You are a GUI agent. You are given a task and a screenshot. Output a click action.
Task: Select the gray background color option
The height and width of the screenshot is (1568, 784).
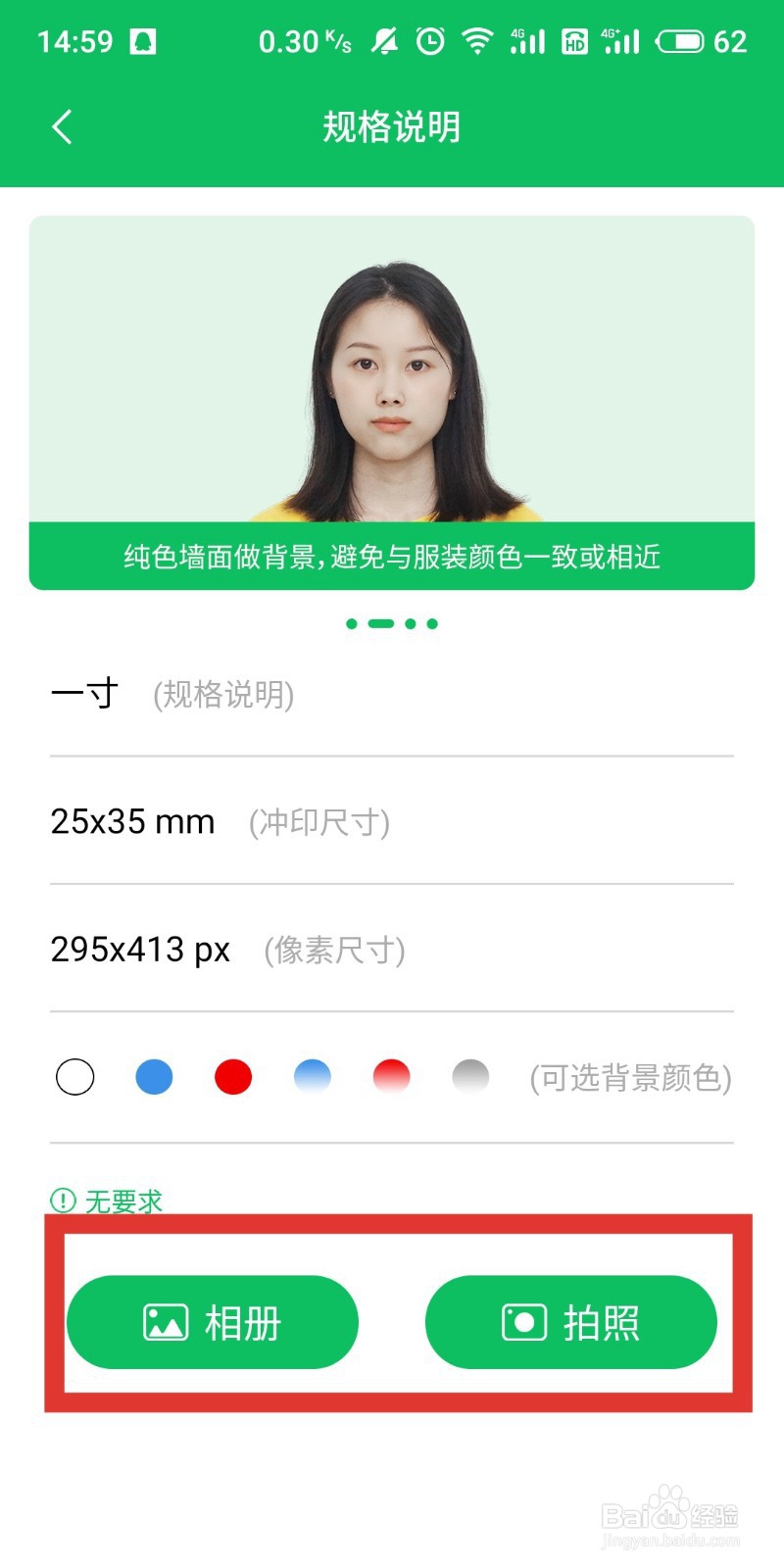click(x=470, y=1076)
